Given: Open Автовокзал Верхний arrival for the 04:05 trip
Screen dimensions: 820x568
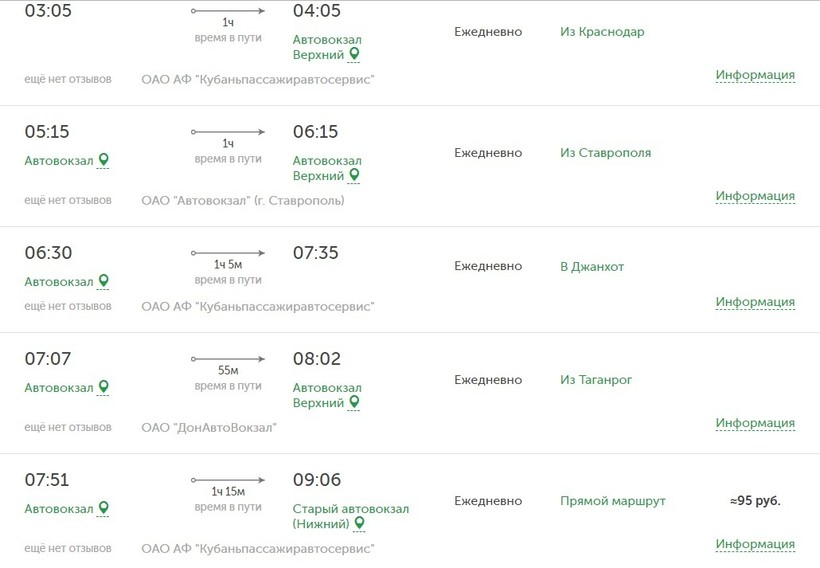Looking at the screenshot, I should 327,47.
